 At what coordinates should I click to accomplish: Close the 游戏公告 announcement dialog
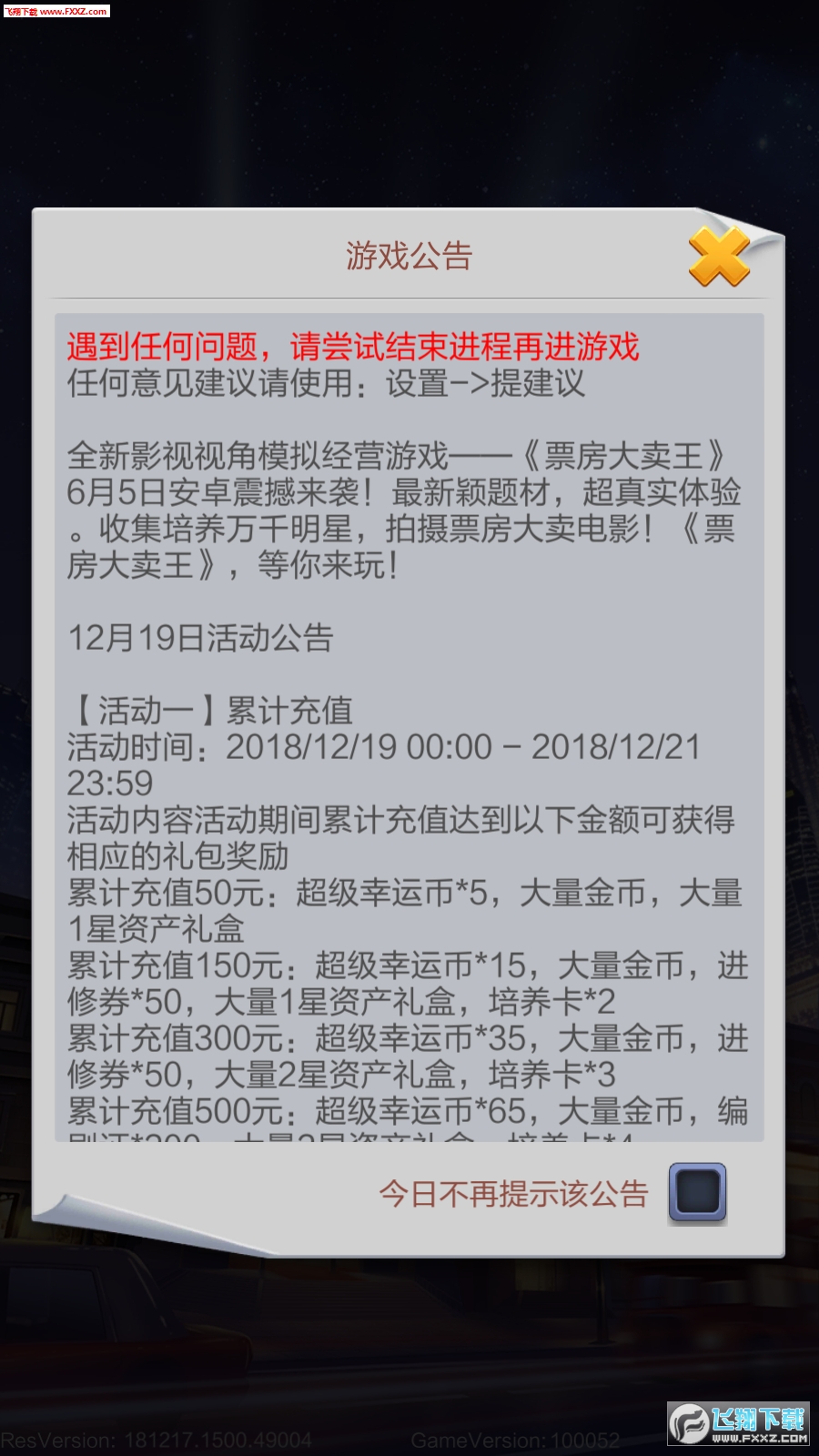click(719, 257)
